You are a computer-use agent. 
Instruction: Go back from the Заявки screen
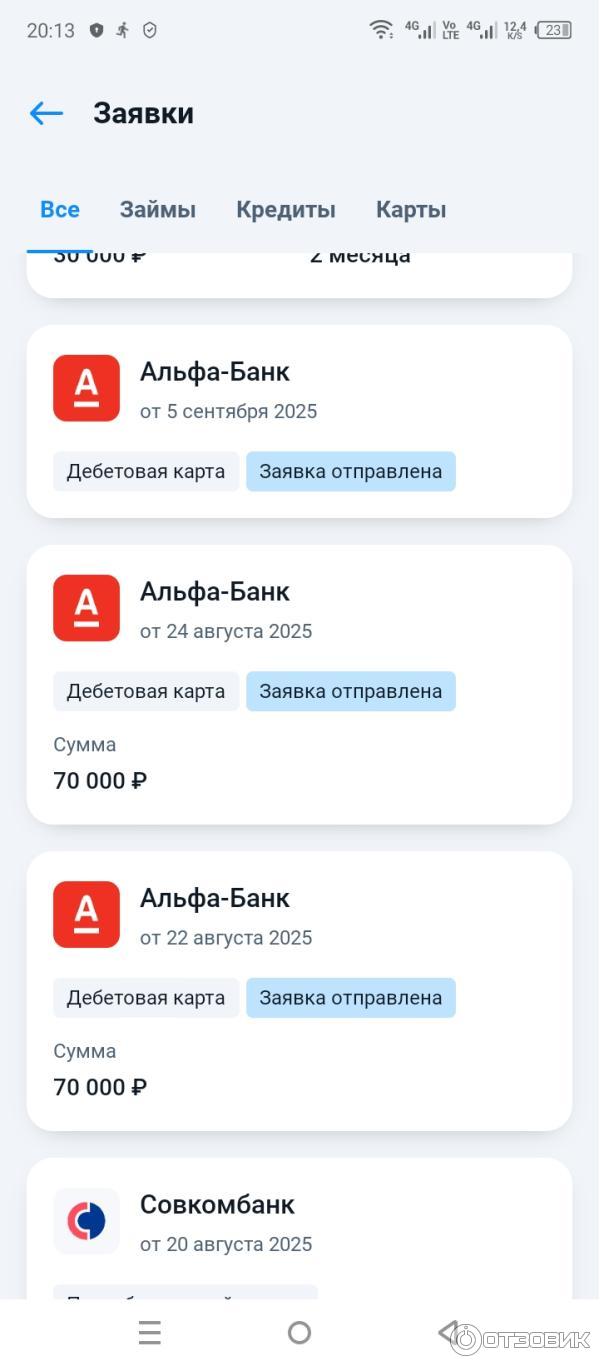[x=46, y=113]
